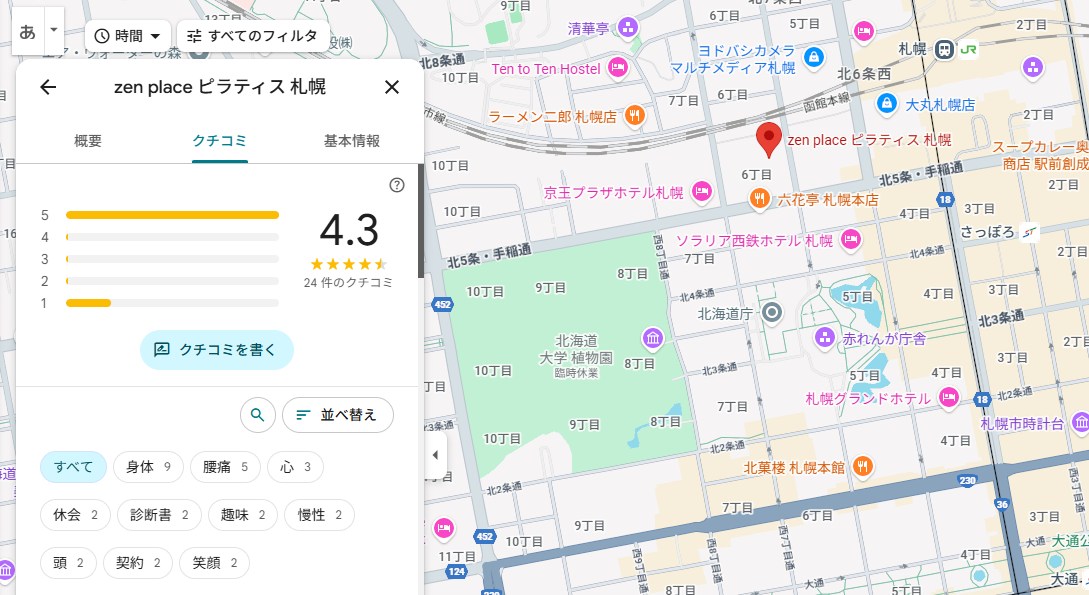Select the すべて review chip

click(x=73, y=466)
